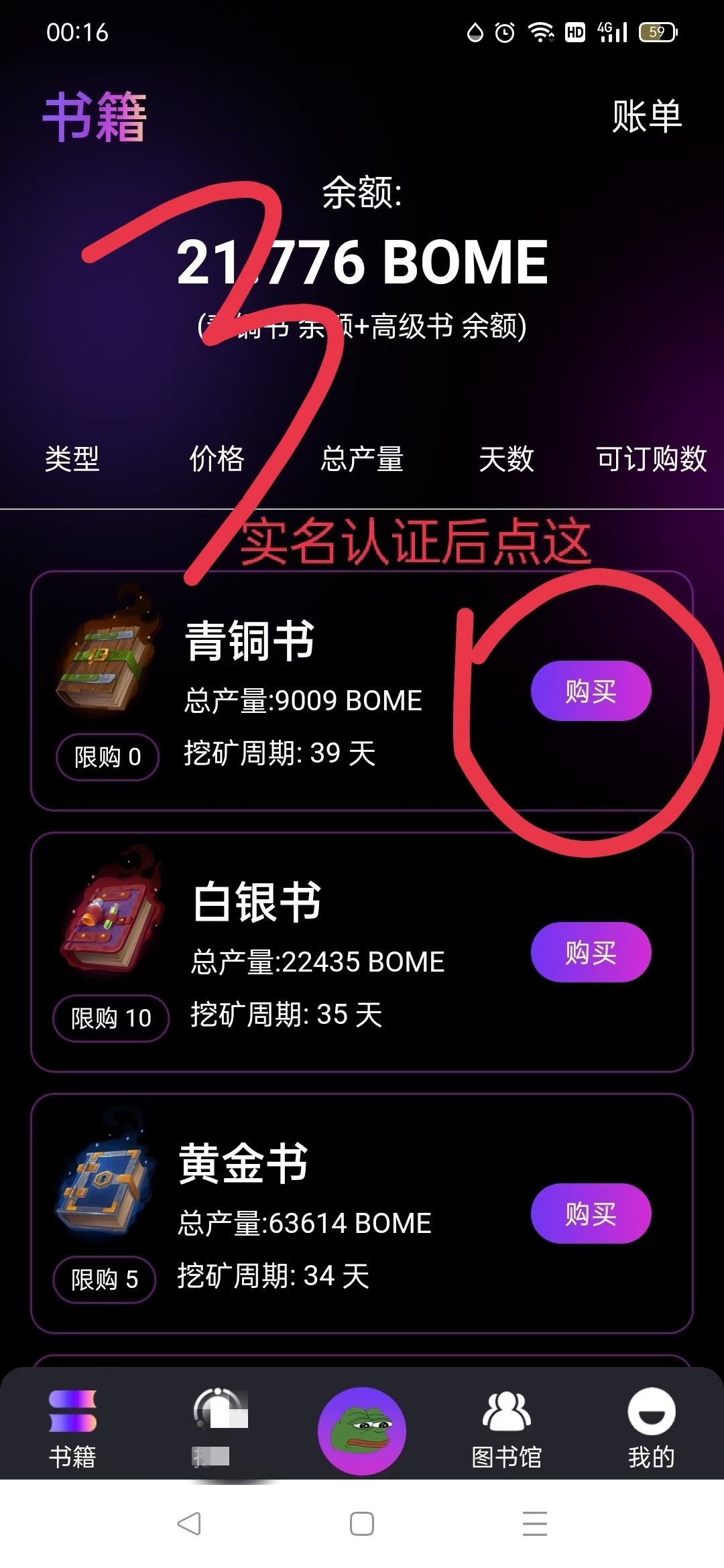Buy the 黄金书 gold book
724x1568 pixels.
click(591, 1214)
